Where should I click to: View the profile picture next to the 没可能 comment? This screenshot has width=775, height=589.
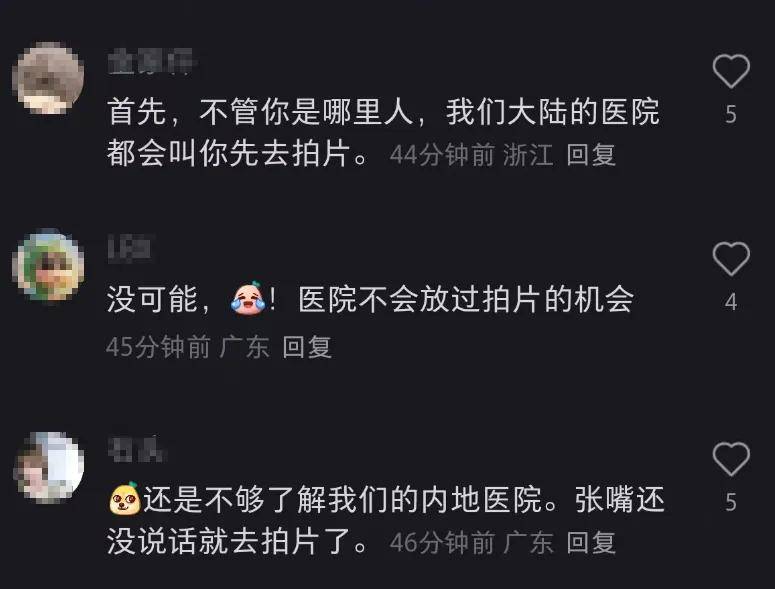coord(47,266)
